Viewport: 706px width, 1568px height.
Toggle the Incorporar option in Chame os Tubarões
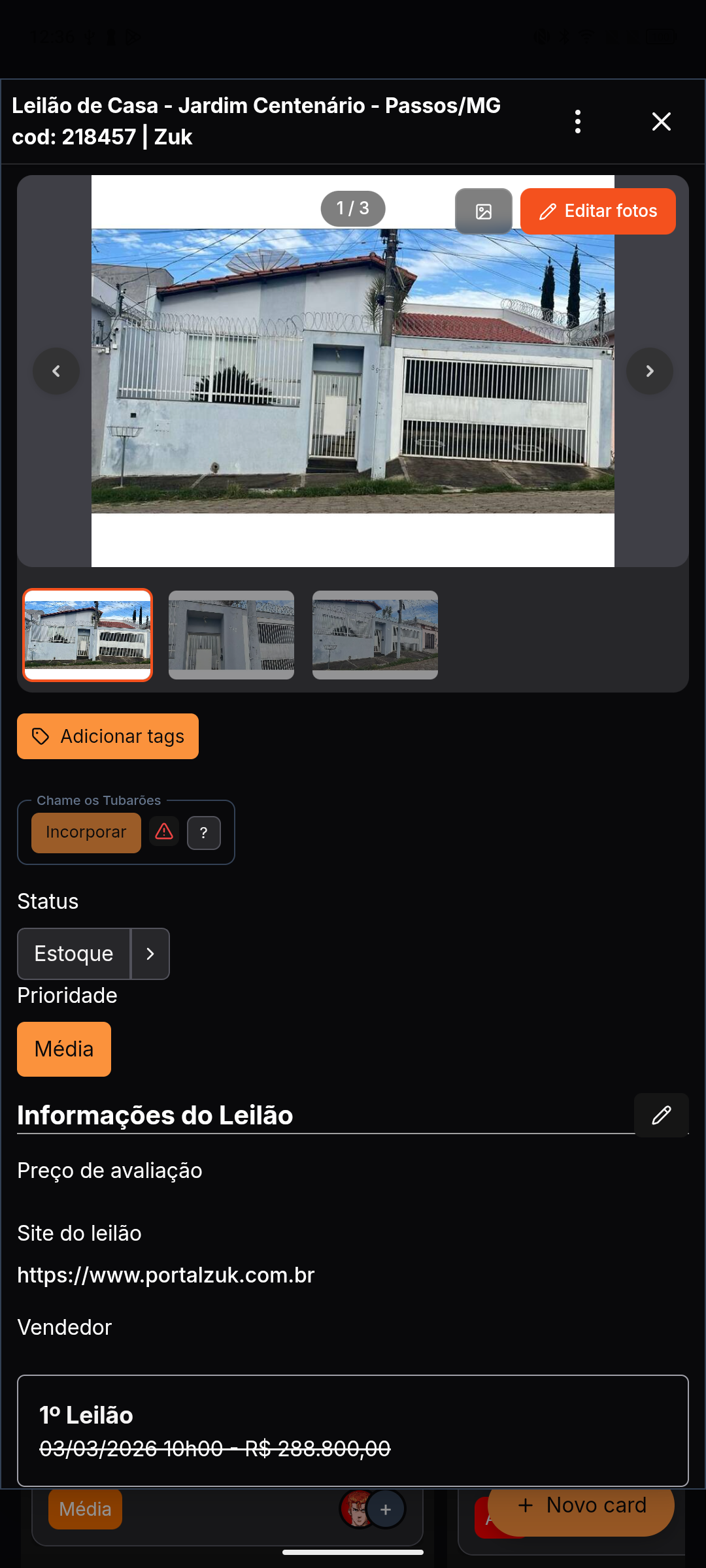pos(86,832)
